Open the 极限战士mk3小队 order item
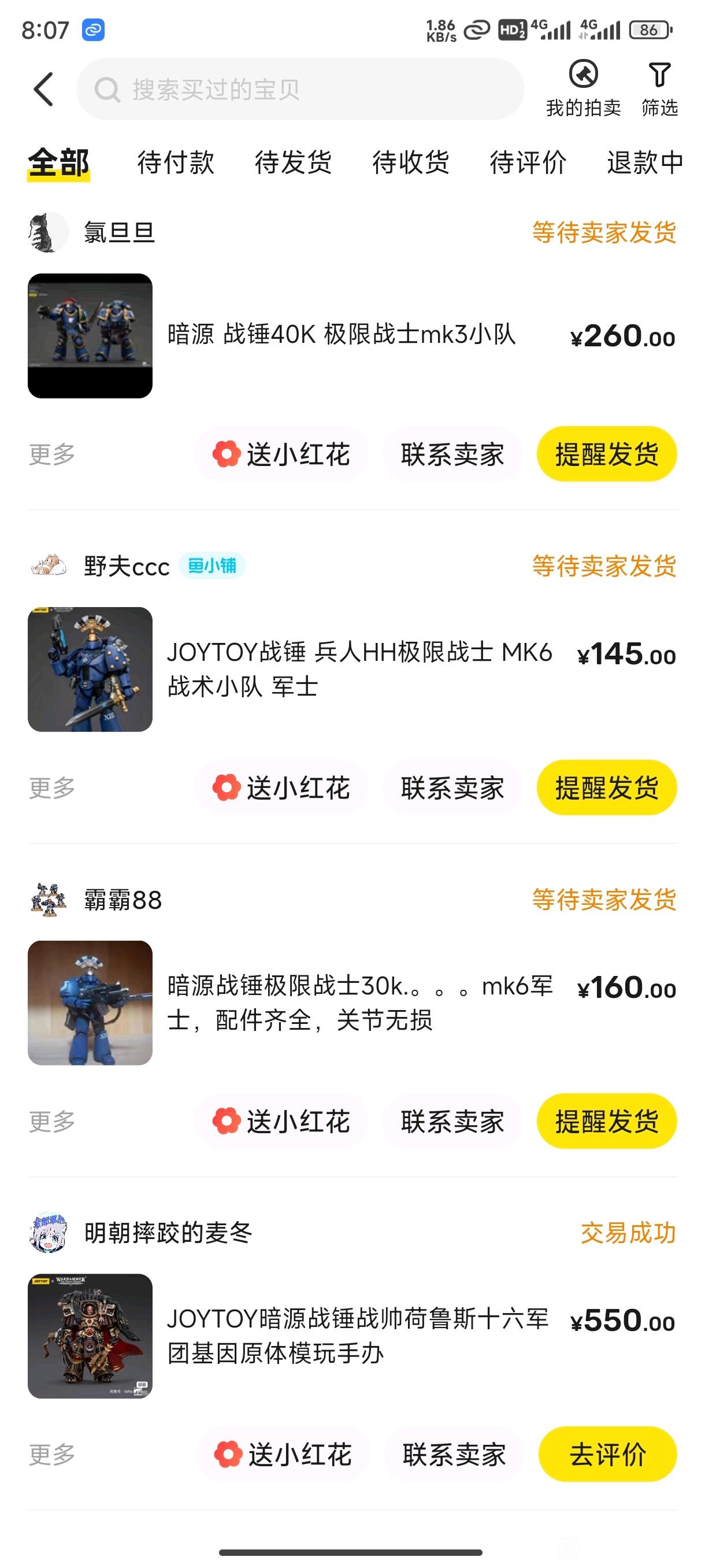 (352, 335)
